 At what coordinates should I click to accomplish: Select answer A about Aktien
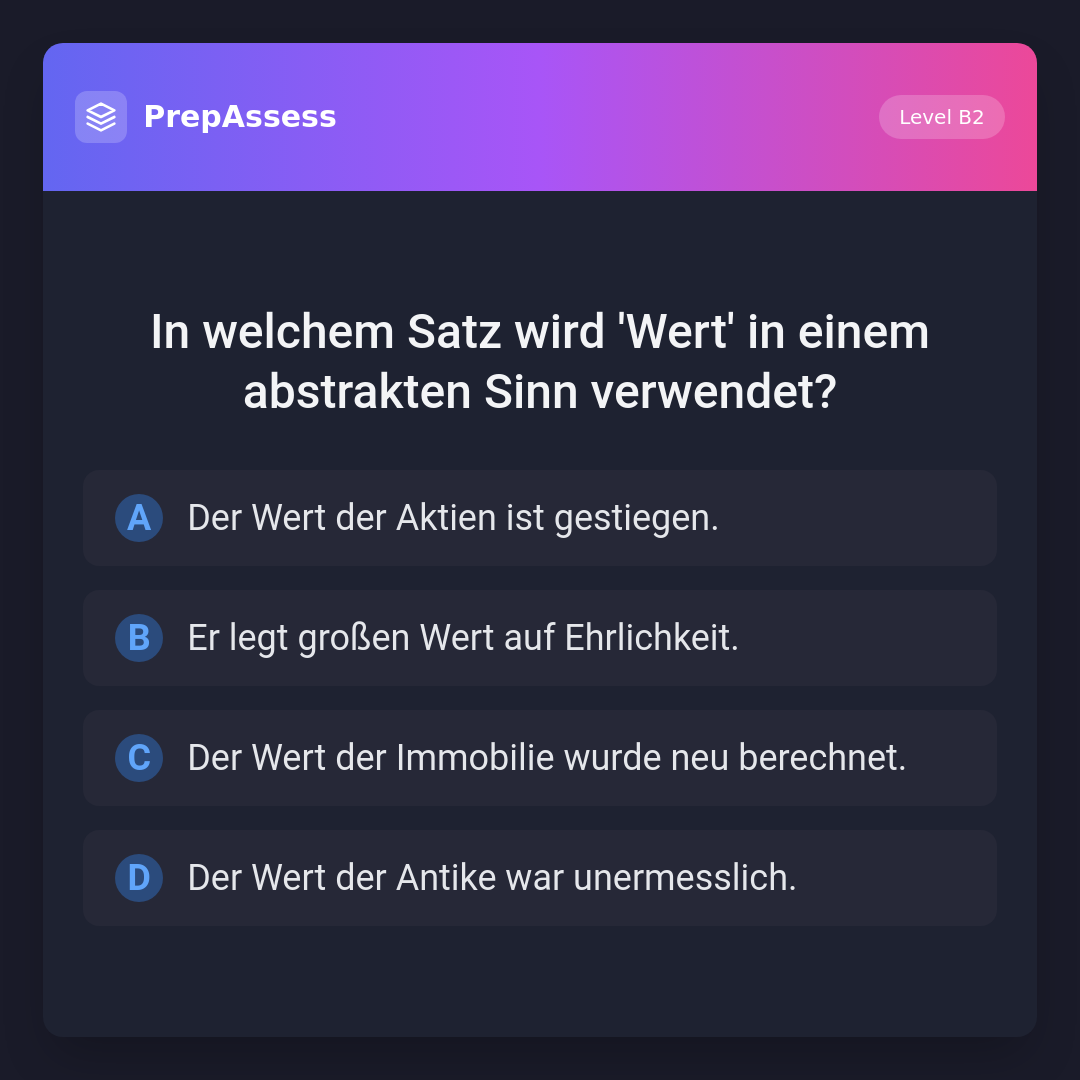point(540,518)
